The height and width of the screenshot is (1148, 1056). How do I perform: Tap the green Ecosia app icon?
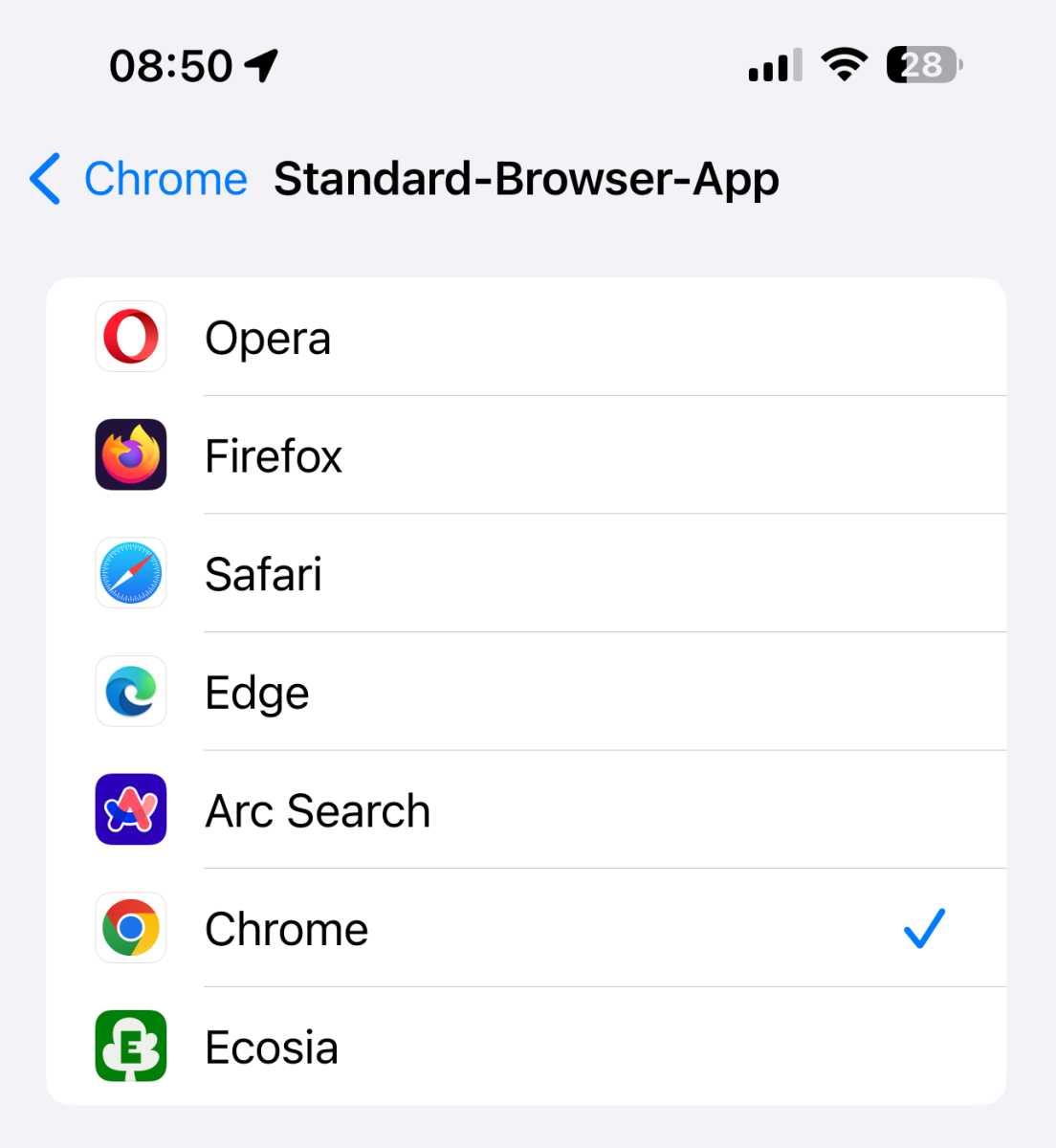[130, 1046]
